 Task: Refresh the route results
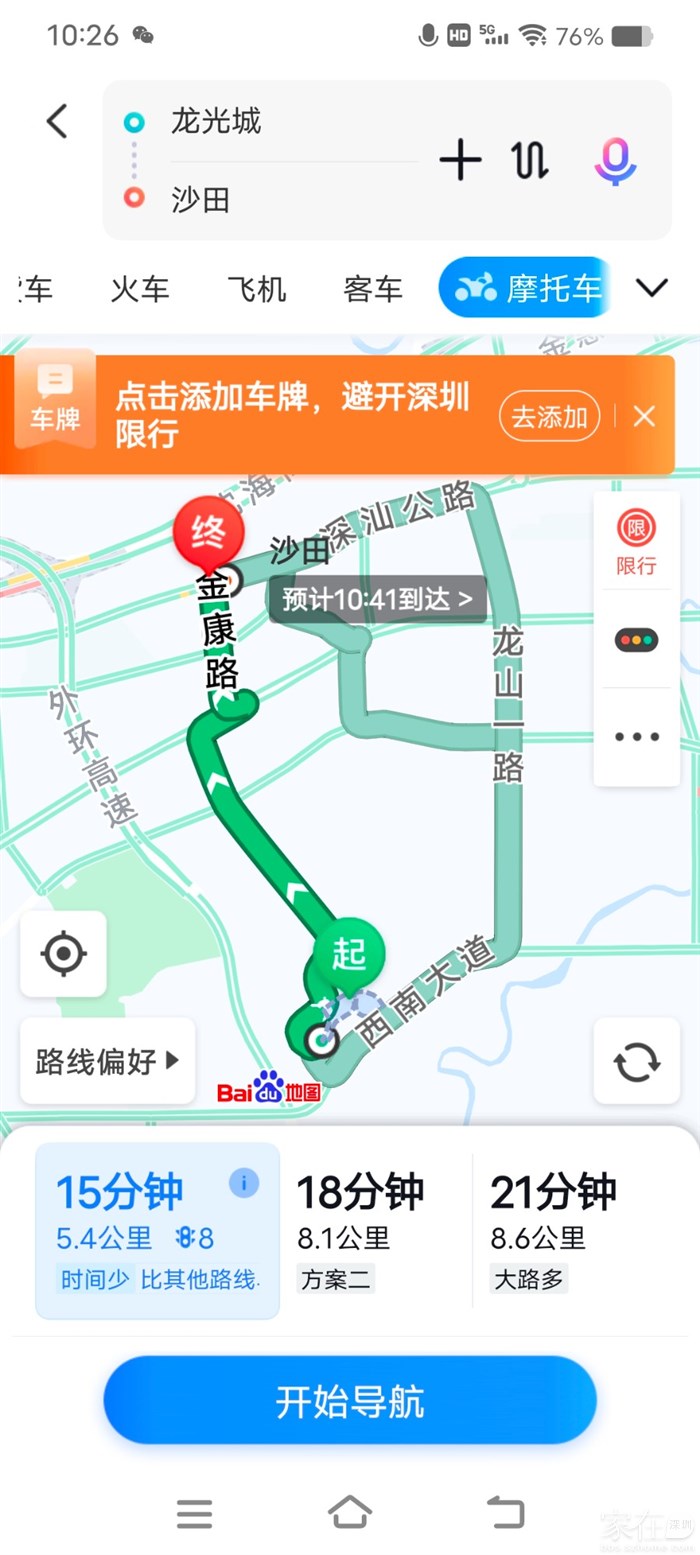[x=637, y=1061]
